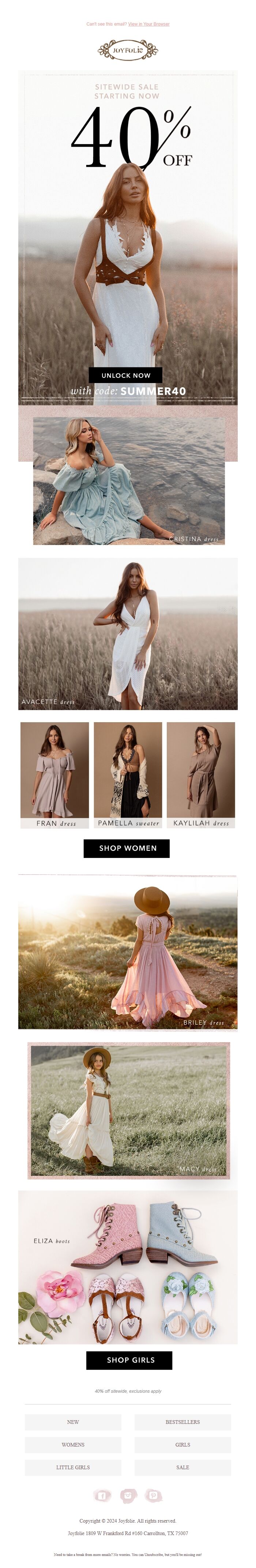Go to the Bestsellers category

tap(182, 1422)
